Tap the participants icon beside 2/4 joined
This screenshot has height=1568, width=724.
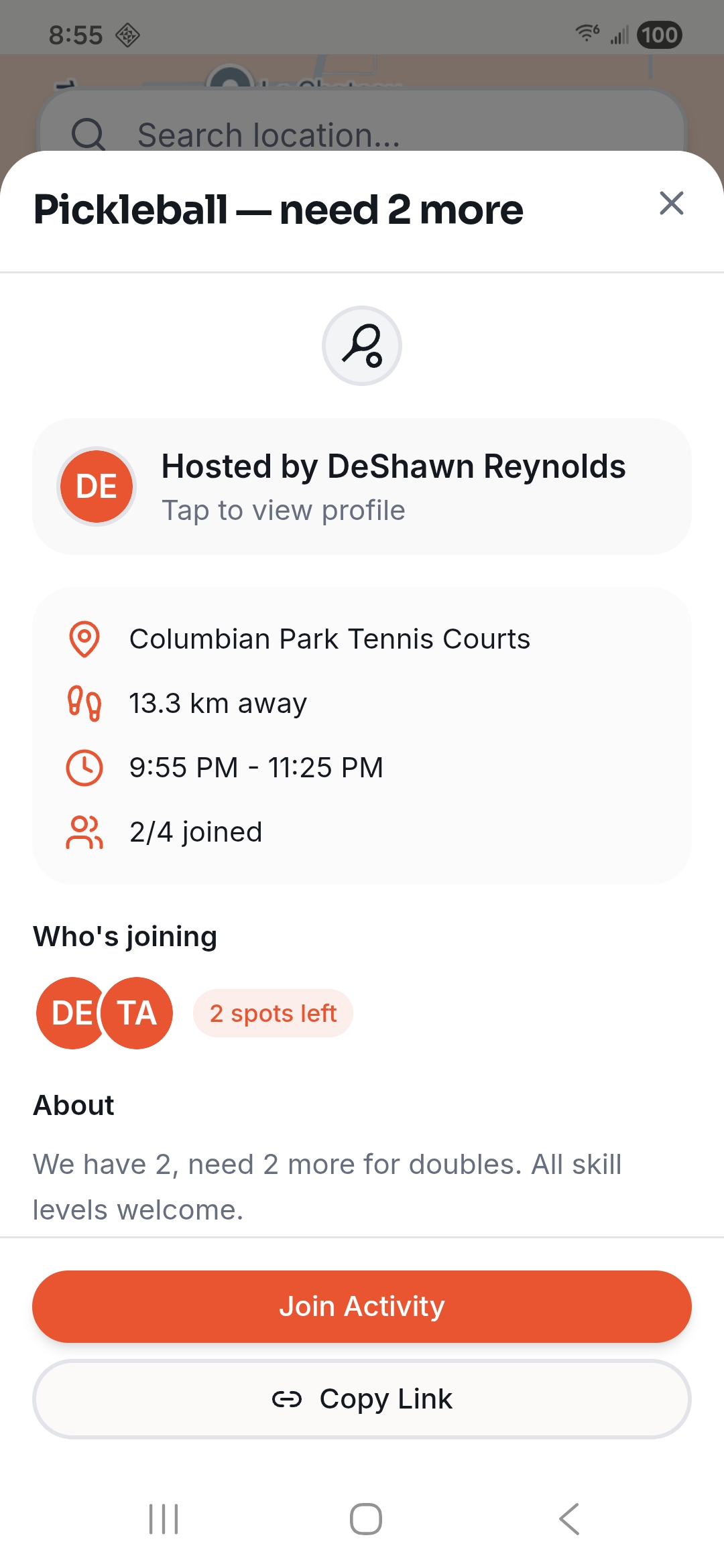[x=83, y=831]
